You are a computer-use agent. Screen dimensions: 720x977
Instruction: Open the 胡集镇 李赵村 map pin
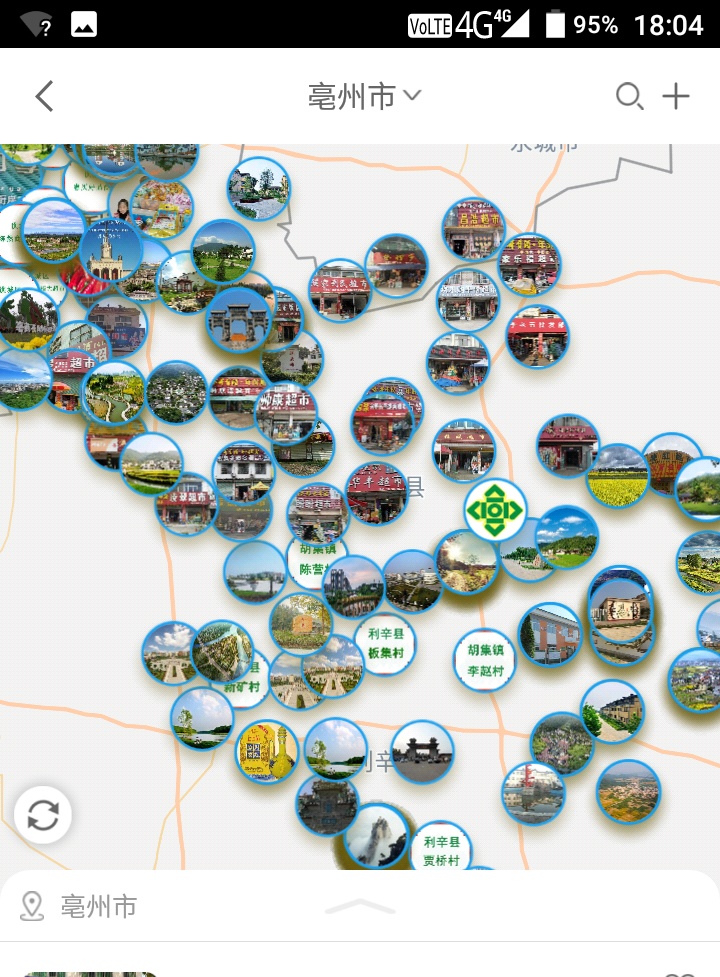tap(486, 660)
